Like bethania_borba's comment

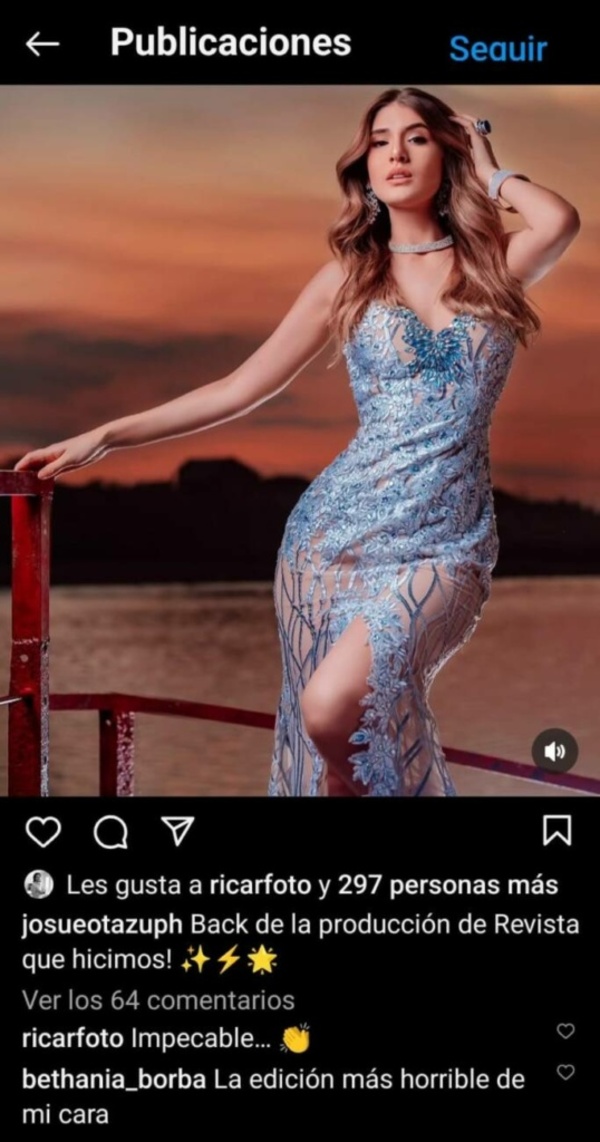[x=566, y=1072]
